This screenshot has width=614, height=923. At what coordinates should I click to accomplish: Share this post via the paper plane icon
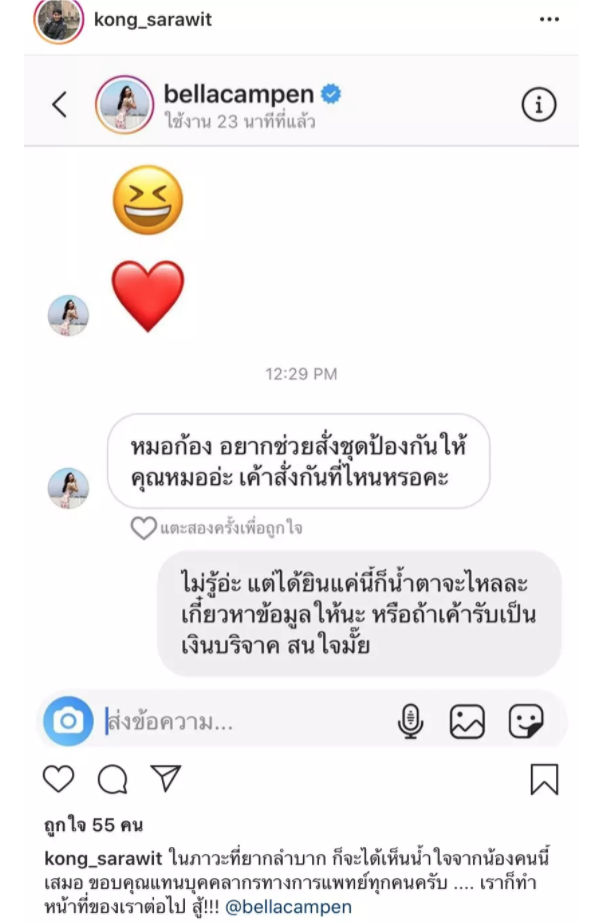point(165,779)
